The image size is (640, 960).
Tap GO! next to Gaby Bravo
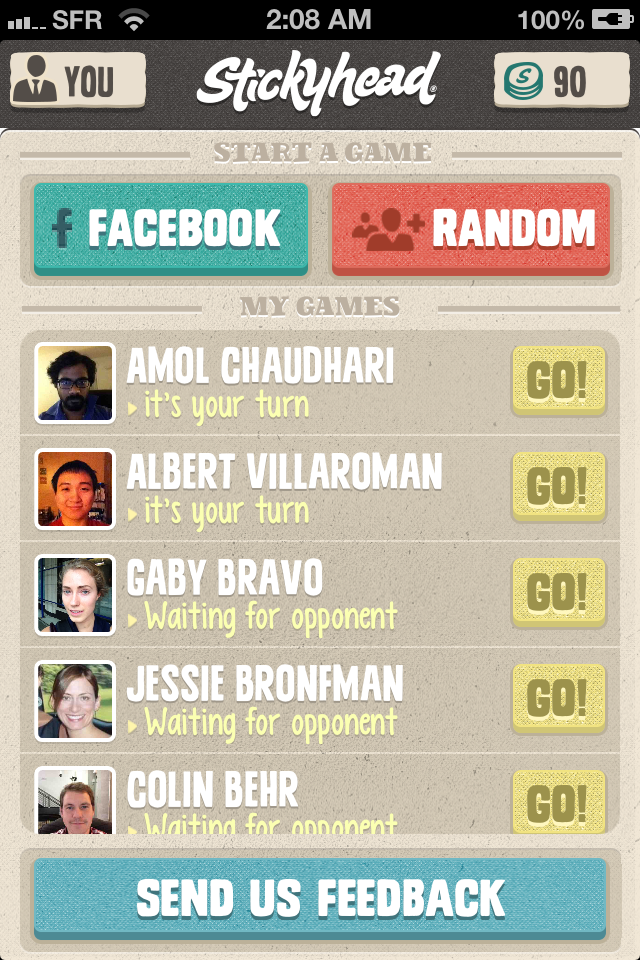click(x=558, y=593)
